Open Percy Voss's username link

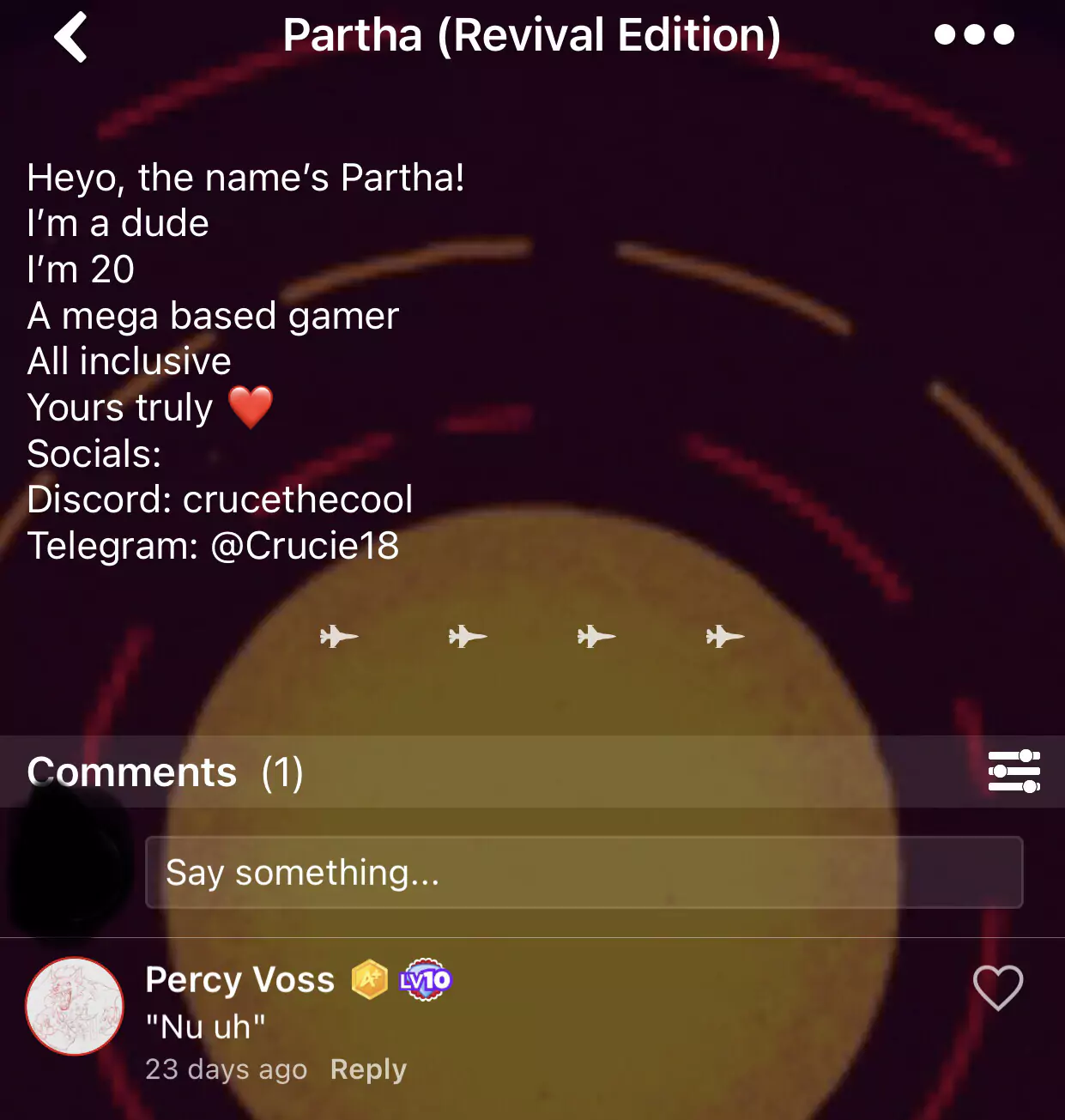(x=239, y=979)
